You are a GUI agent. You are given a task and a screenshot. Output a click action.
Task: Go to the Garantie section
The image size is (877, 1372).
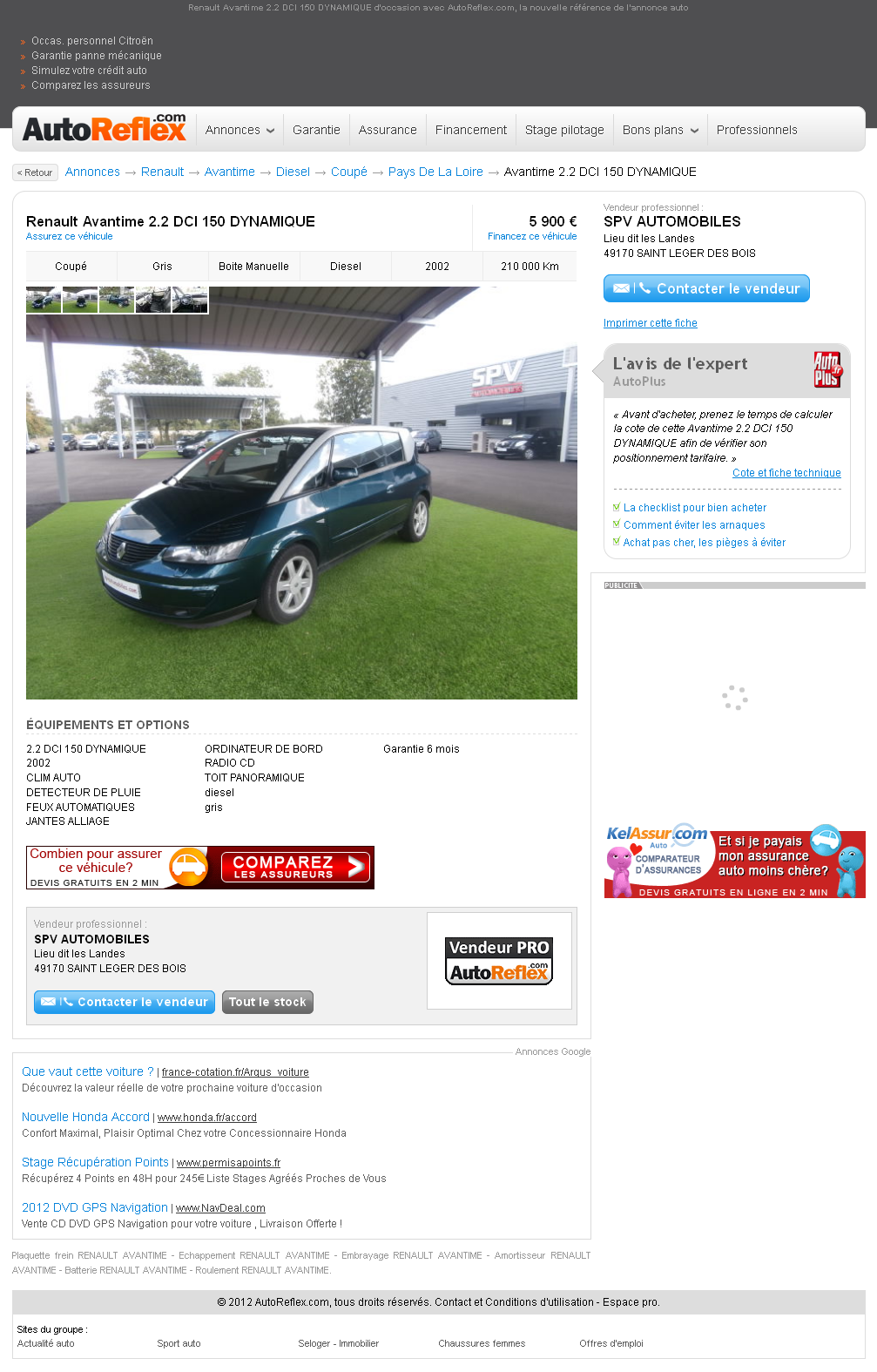(316, 131)
